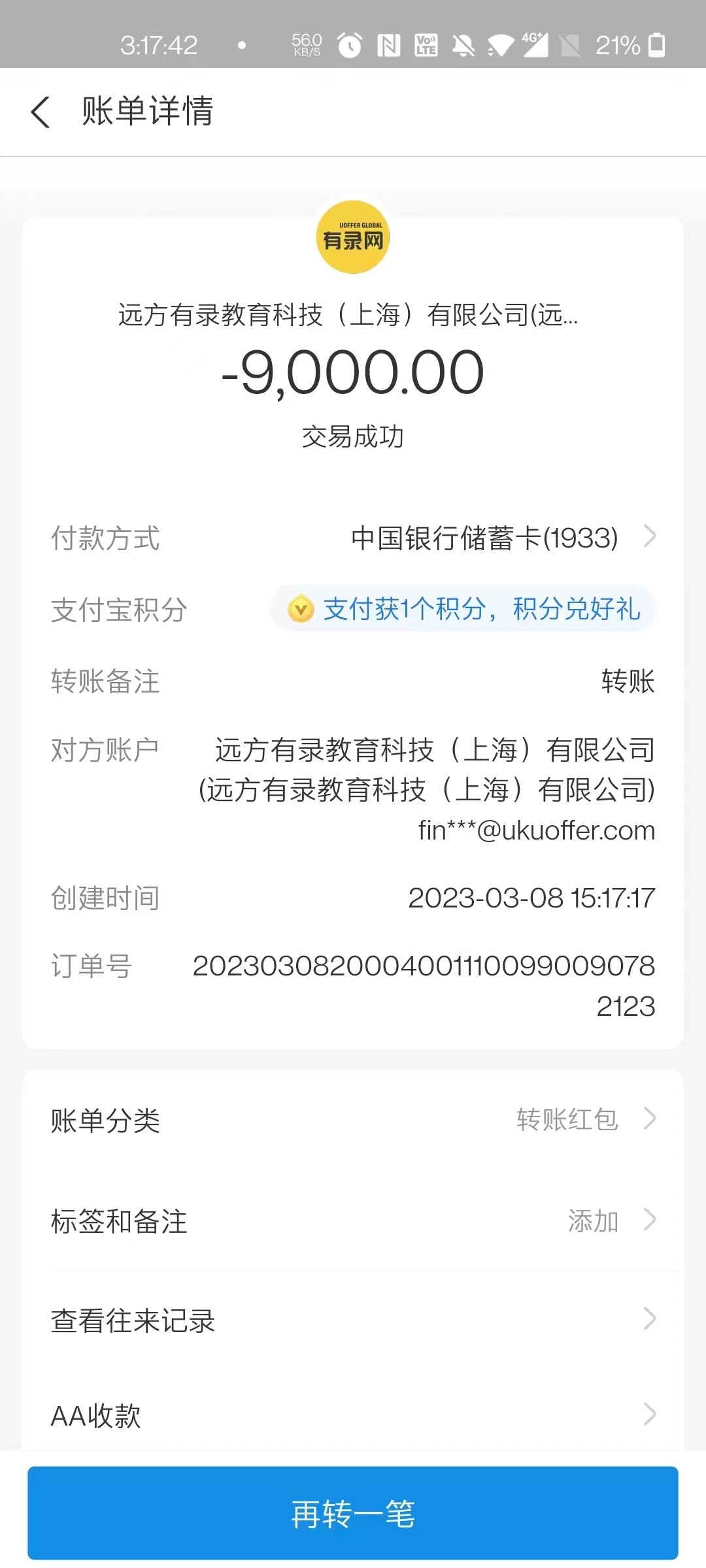Go back from the 账单详情 page

[41, 112]
